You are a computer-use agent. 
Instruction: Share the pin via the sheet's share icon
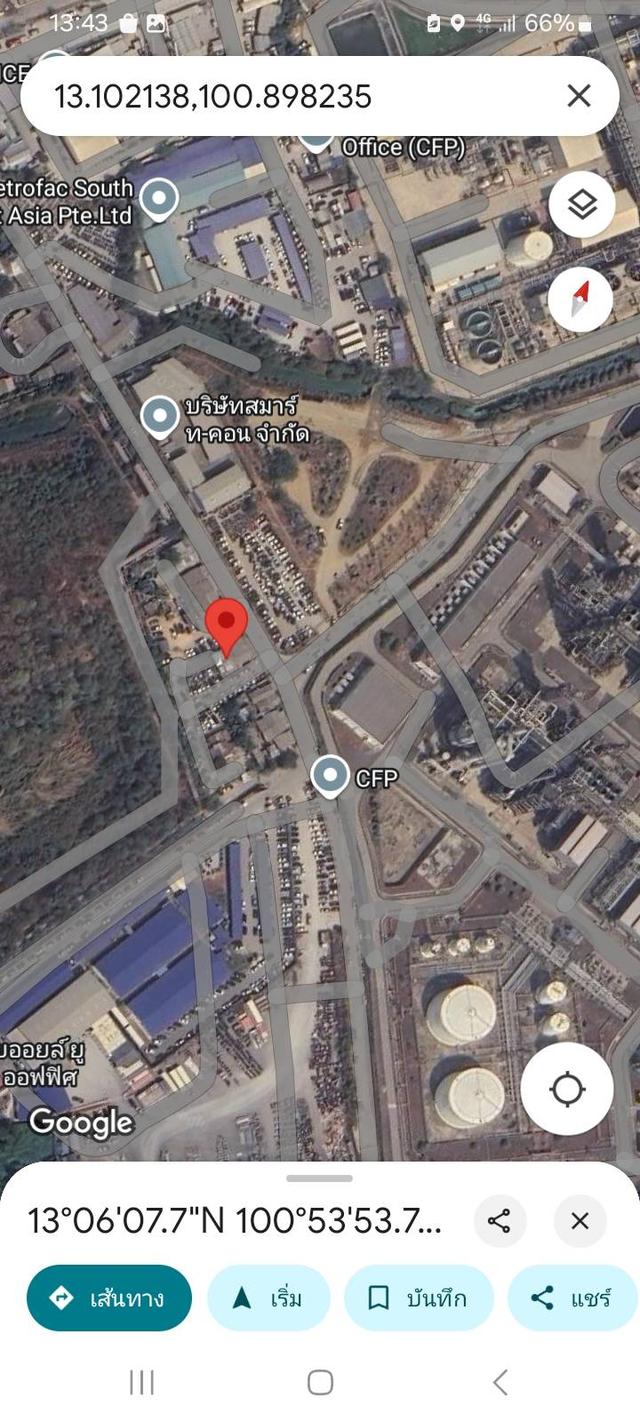tap(499, 1221)
